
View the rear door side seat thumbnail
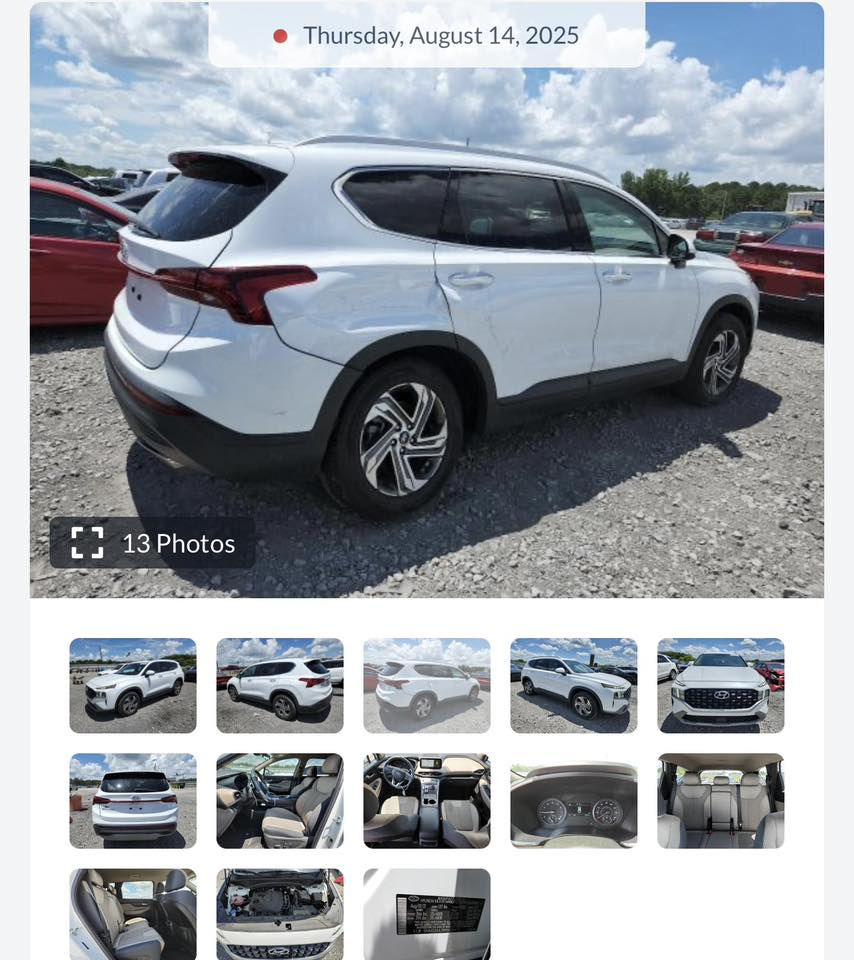tap(133, 913)
